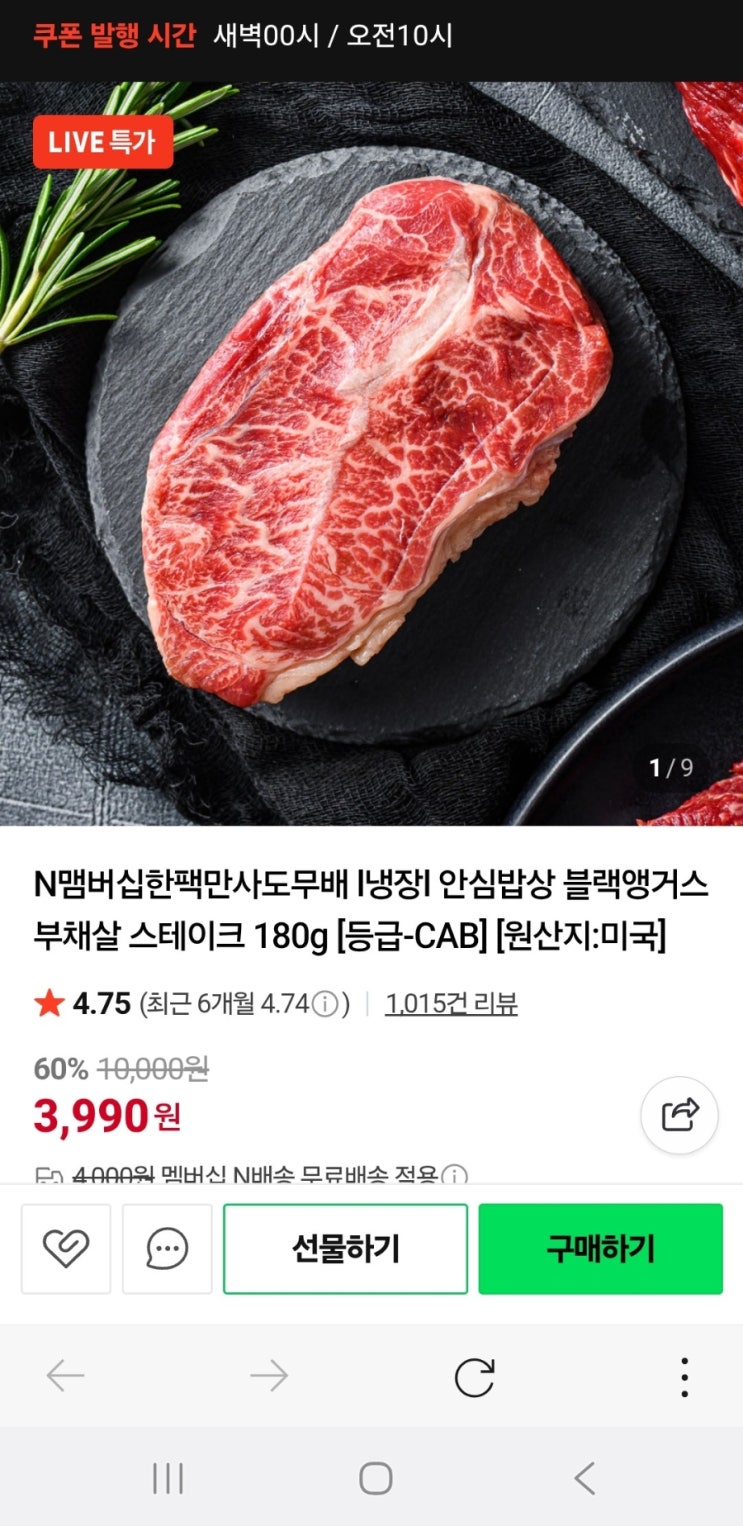Tap the steak product photo
This screenshot has width=743, height=1526.
pos(371,440)
